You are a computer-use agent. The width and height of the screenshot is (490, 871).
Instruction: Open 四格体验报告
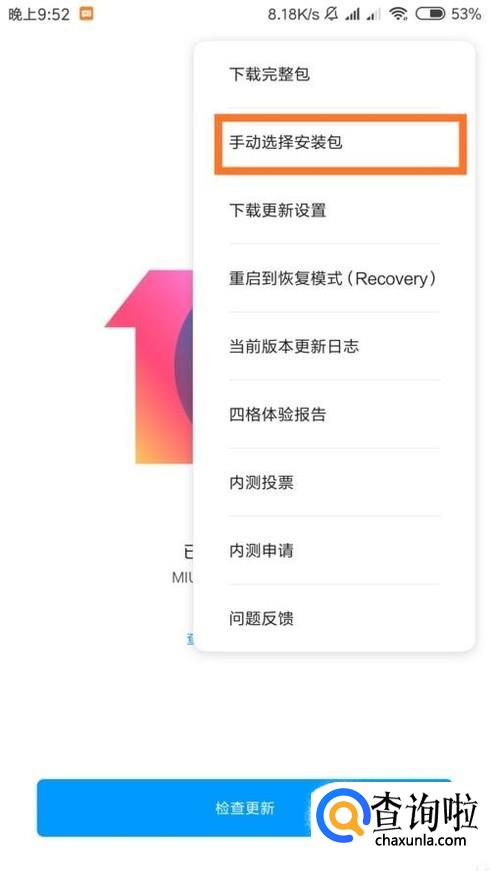334,414
